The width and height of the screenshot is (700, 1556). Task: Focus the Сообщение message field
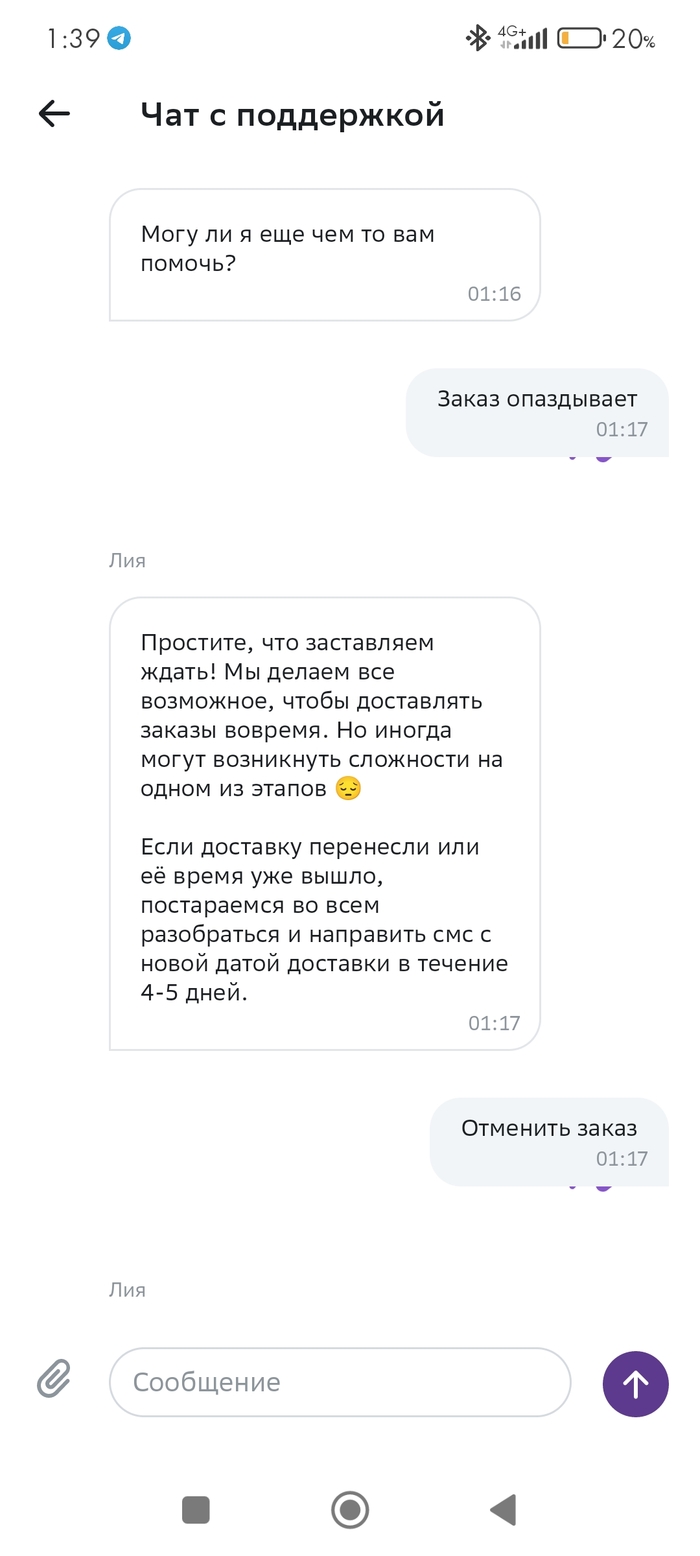tap(340, 1382)
